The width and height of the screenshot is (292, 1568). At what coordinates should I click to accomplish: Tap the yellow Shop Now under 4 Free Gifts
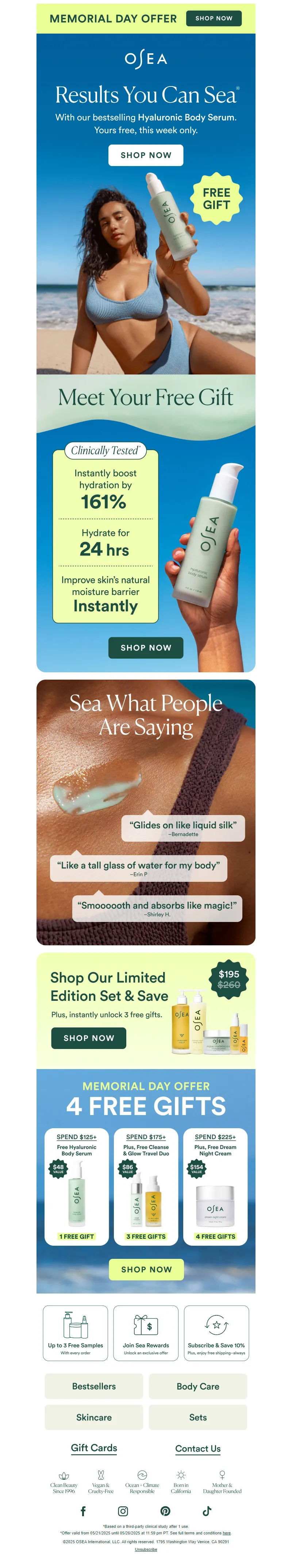coord(146,1269)
